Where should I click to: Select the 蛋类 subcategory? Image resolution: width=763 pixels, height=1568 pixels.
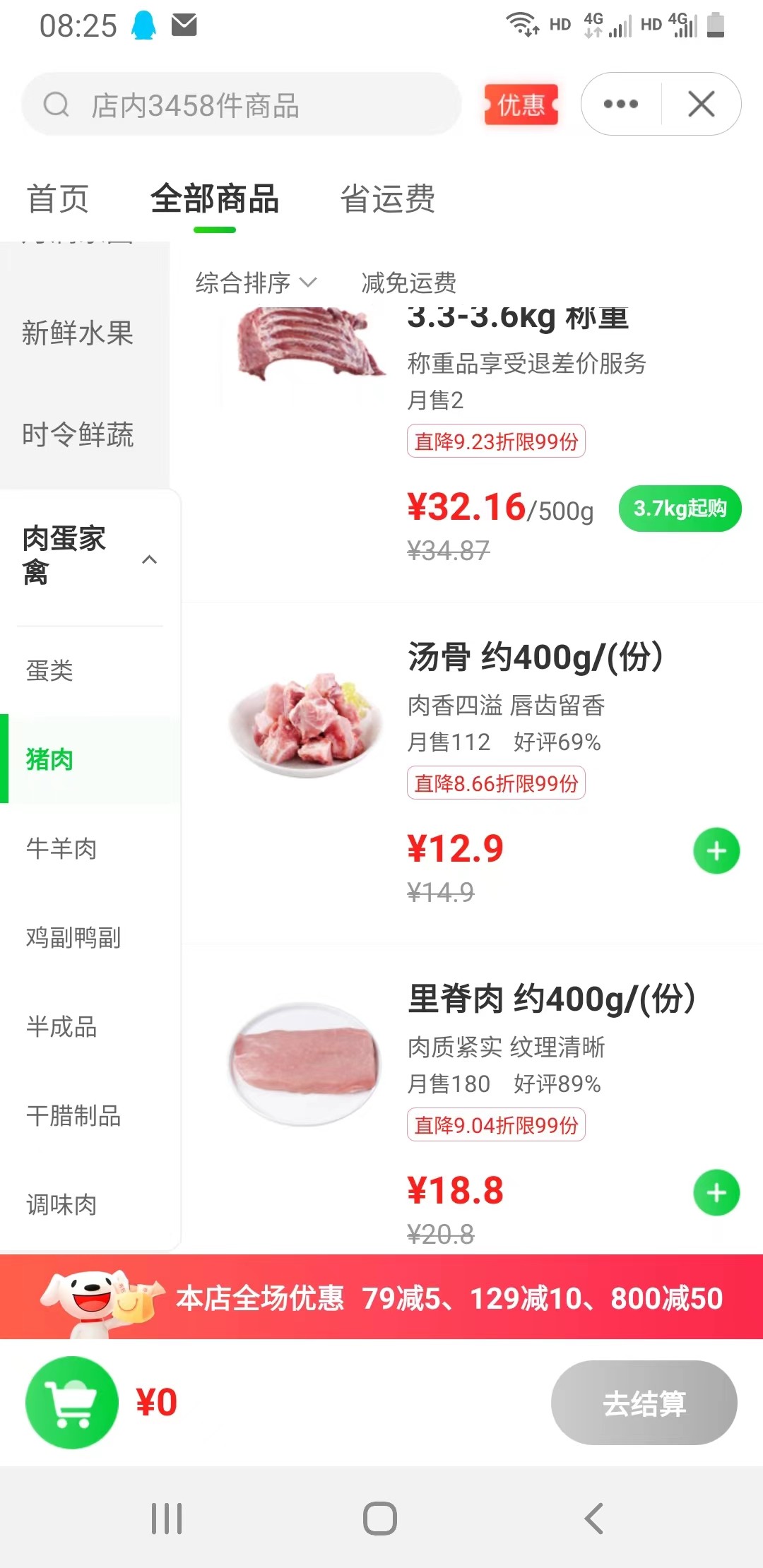coord(49,670)
